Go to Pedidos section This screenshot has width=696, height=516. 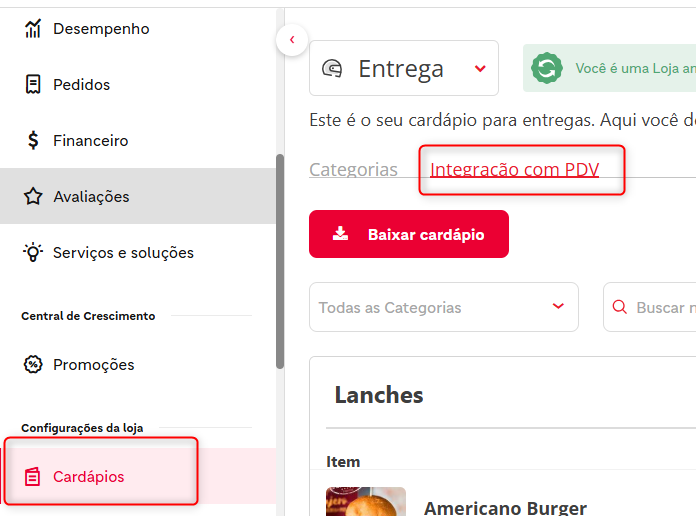81,85
